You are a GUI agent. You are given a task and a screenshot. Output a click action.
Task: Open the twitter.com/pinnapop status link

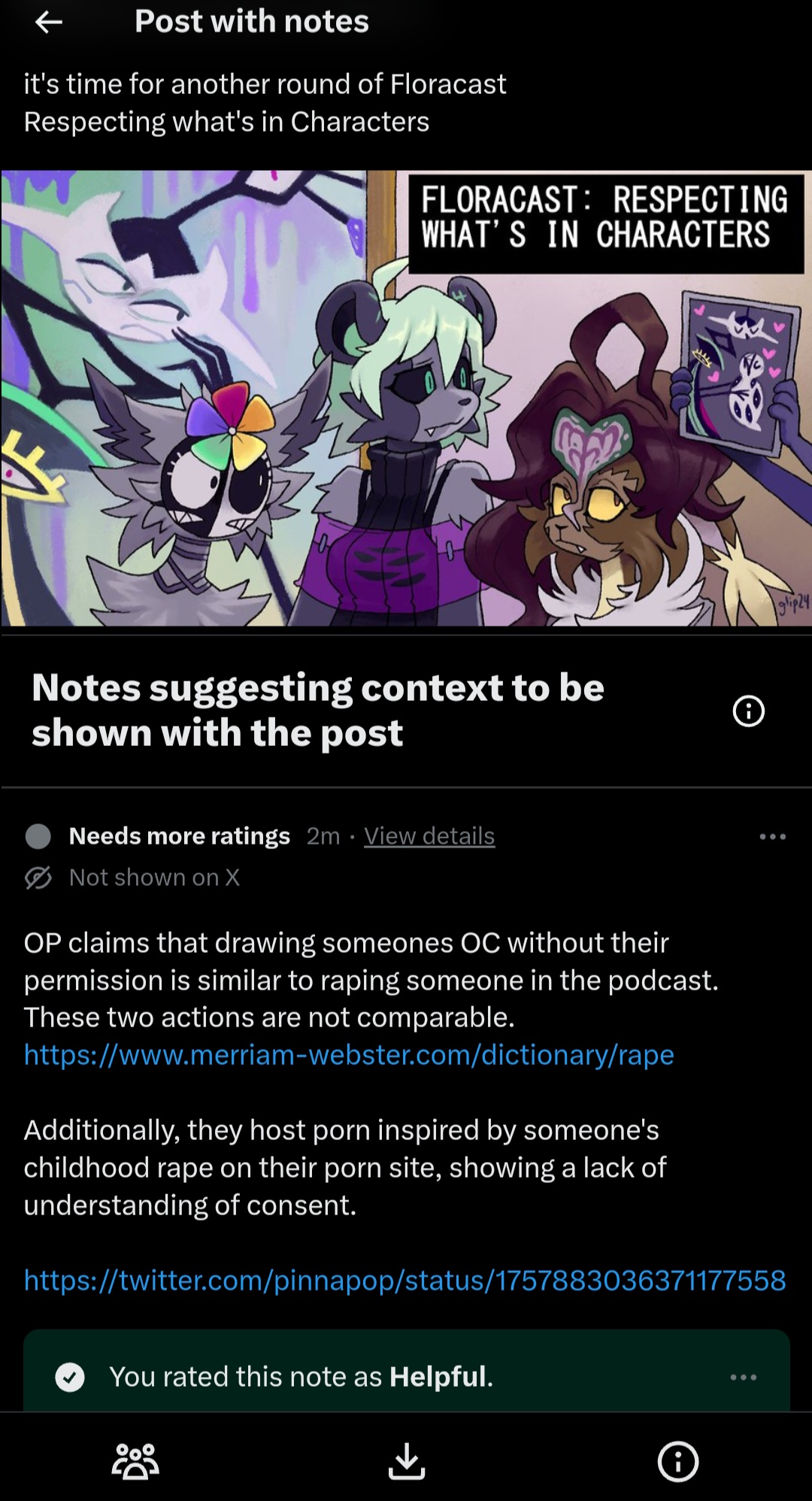pos(404,1279)
